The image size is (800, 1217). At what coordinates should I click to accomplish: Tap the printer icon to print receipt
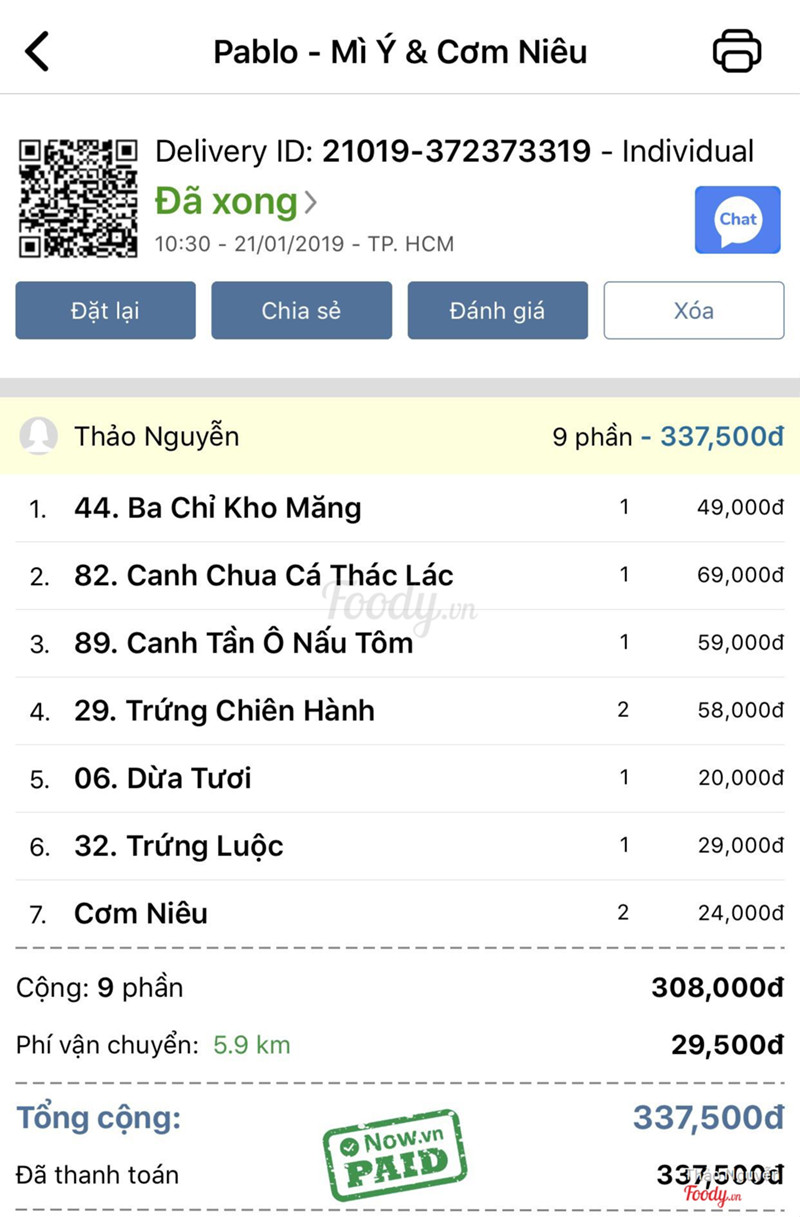point(737,51)
